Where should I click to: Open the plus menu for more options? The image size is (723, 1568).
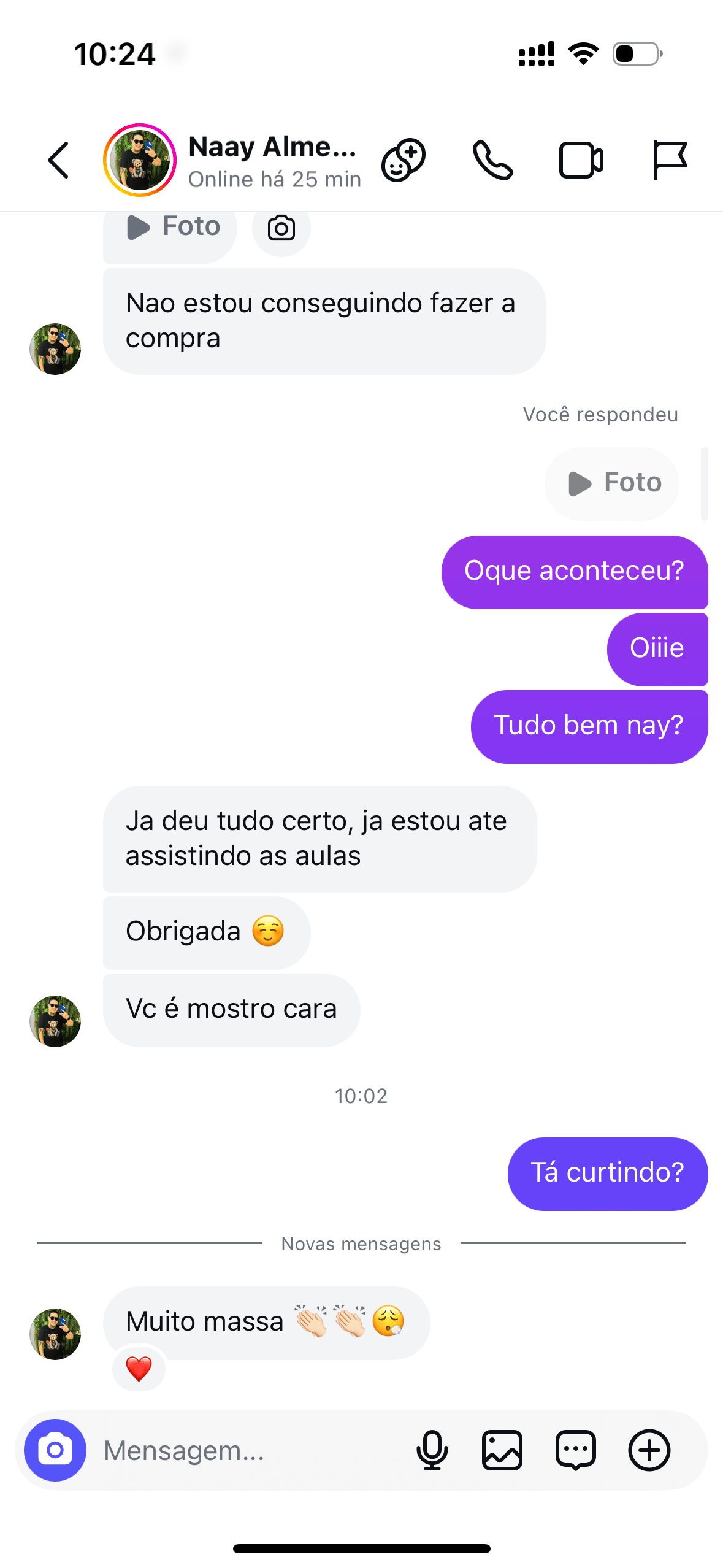click(649, 1450)
